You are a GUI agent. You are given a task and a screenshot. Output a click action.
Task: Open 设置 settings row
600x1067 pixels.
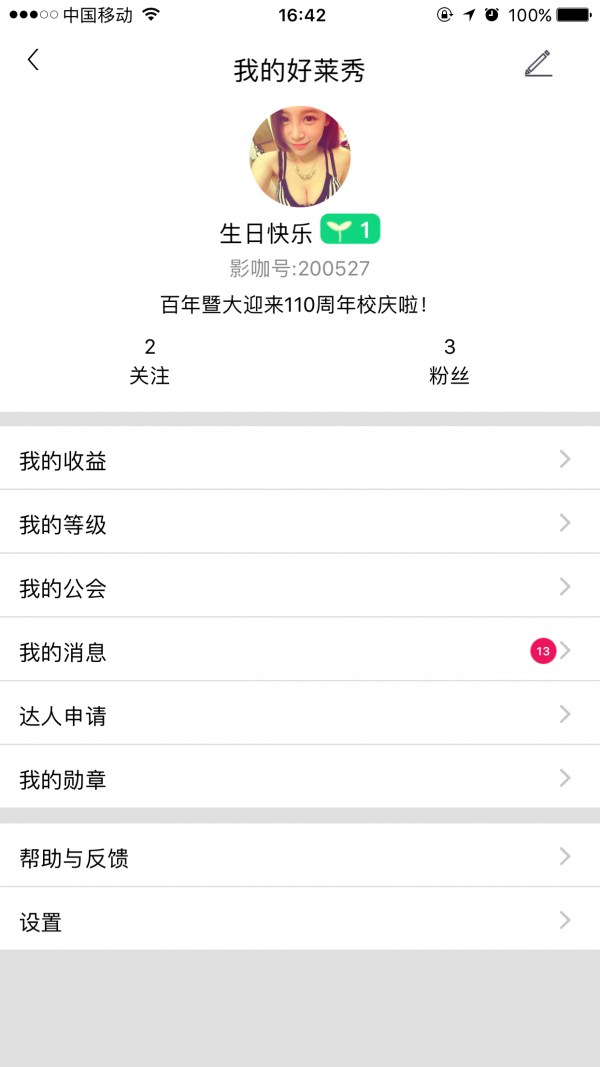300,920
